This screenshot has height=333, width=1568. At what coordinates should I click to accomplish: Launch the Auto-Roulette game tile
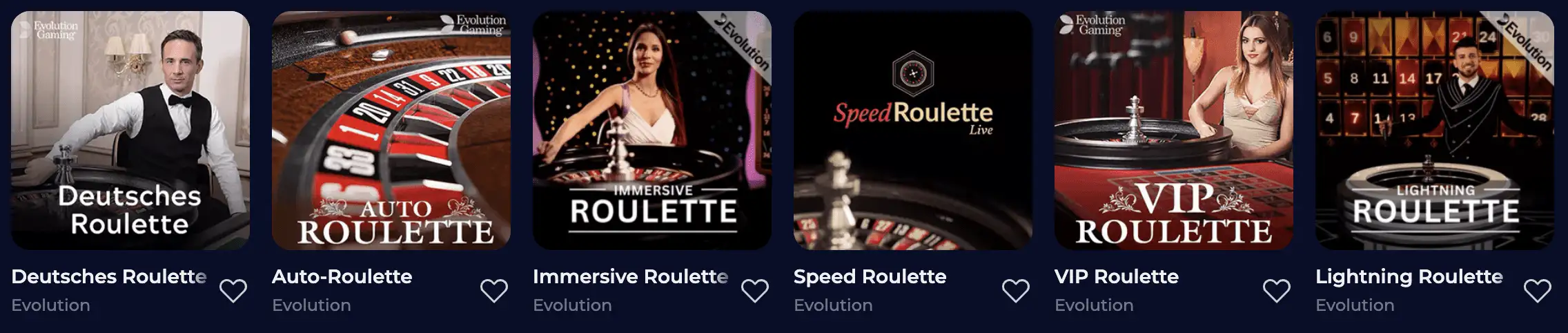[x=391, y=130]
